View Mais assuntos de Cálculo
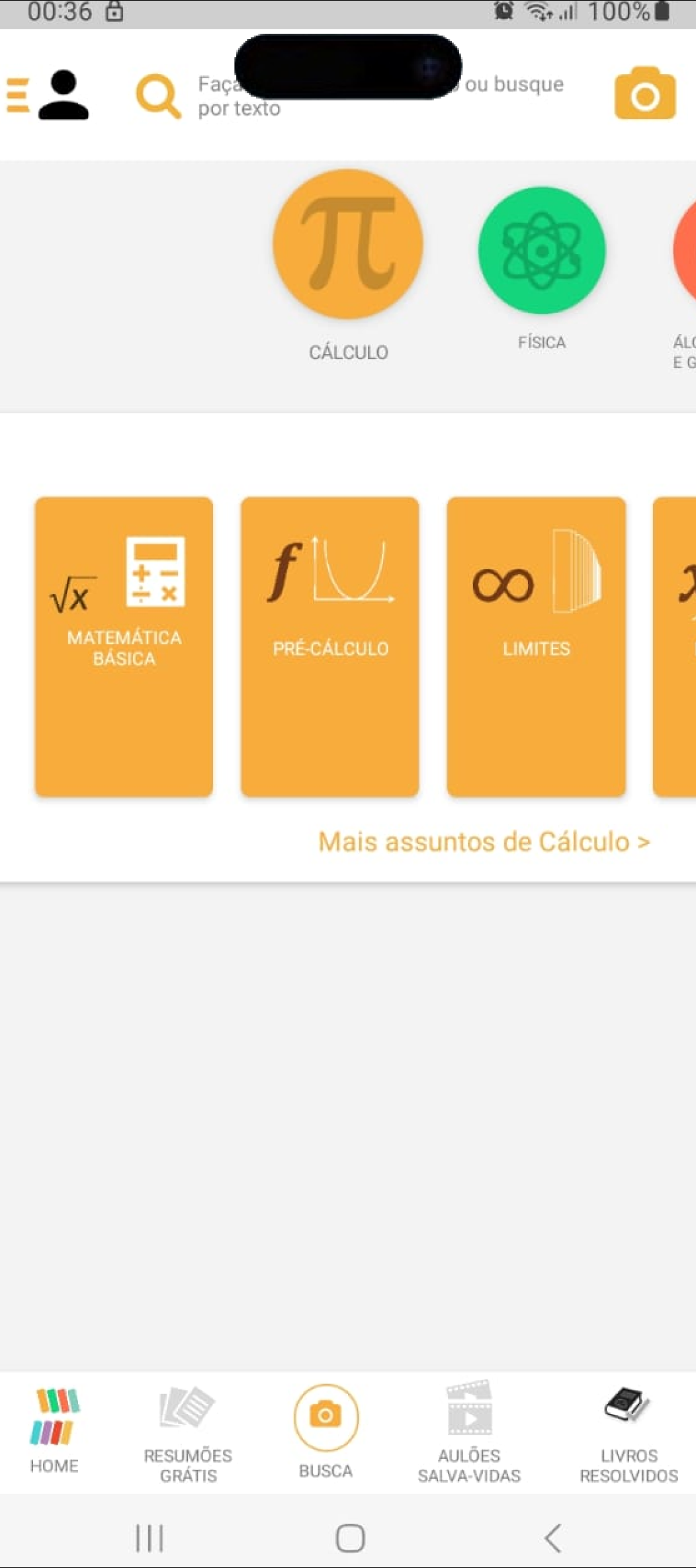The image size is (696, 1568). coord(484,842)
